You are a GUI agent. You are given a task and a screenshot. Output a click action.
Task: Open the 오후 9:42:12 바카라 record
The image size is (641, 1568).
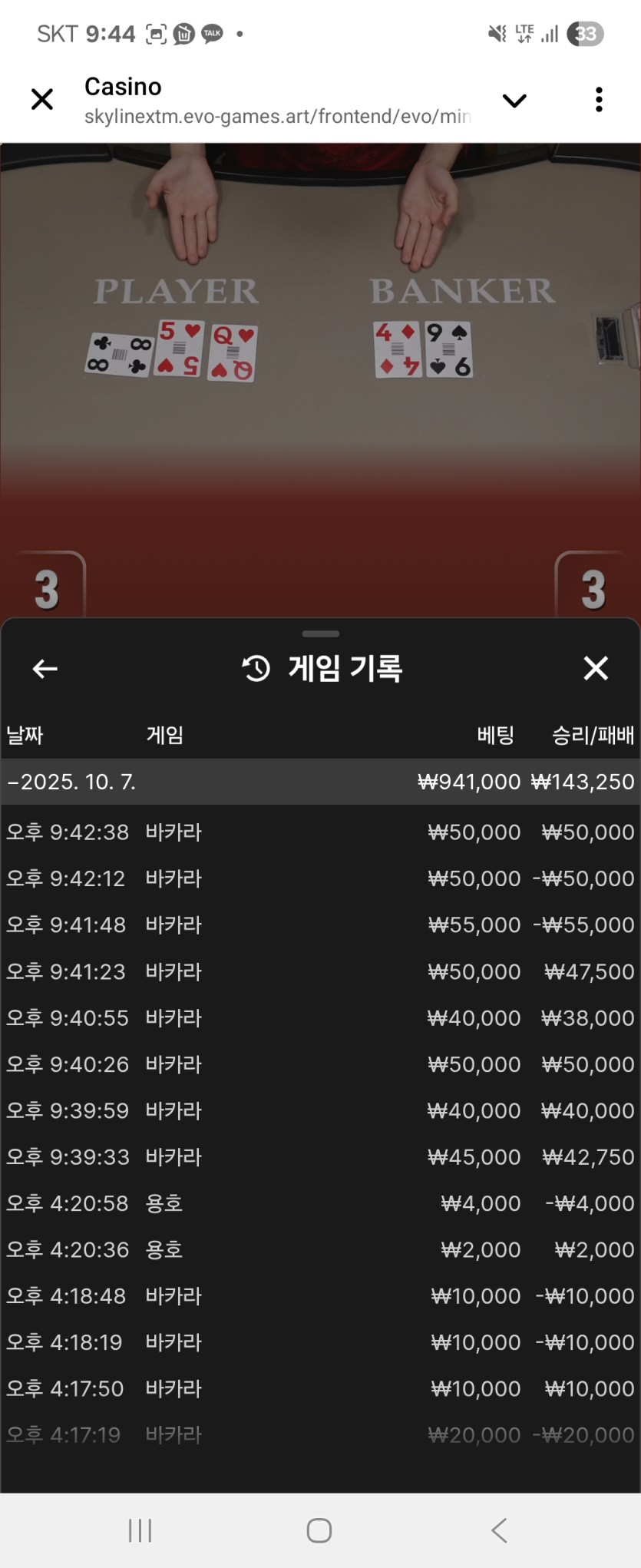(x=320, y=878)
